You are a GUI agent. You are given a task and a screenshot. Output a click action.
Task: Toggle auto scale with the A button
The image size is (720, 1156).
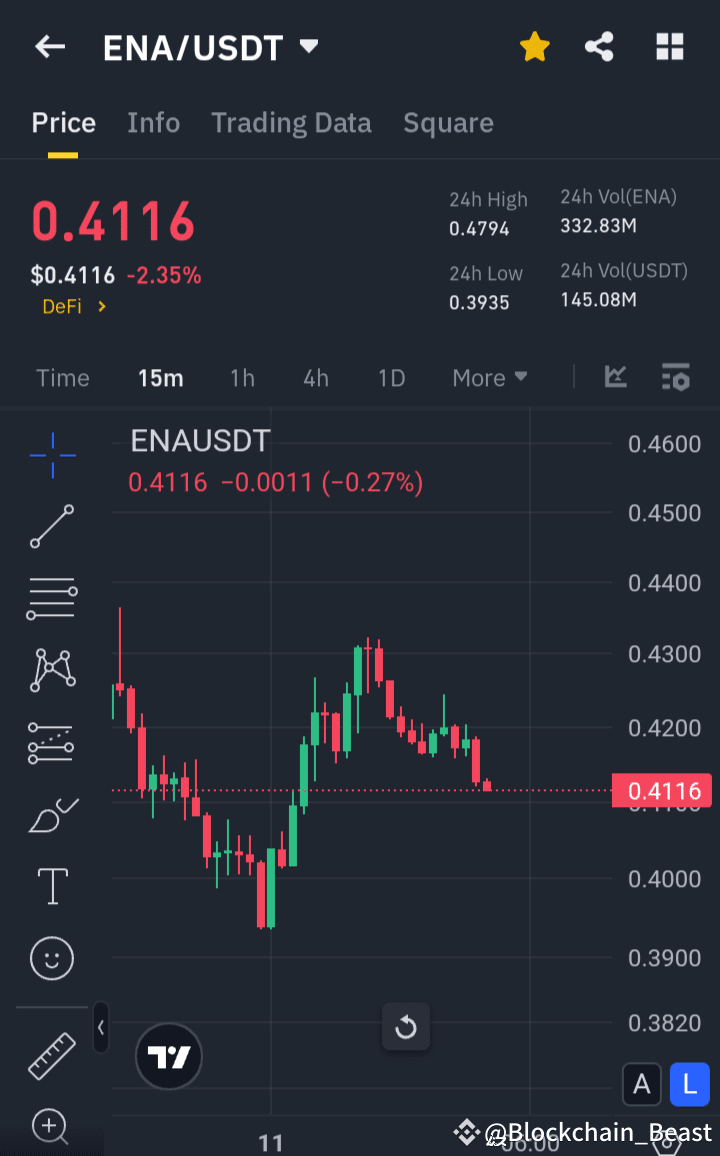tap(642, 1084)
